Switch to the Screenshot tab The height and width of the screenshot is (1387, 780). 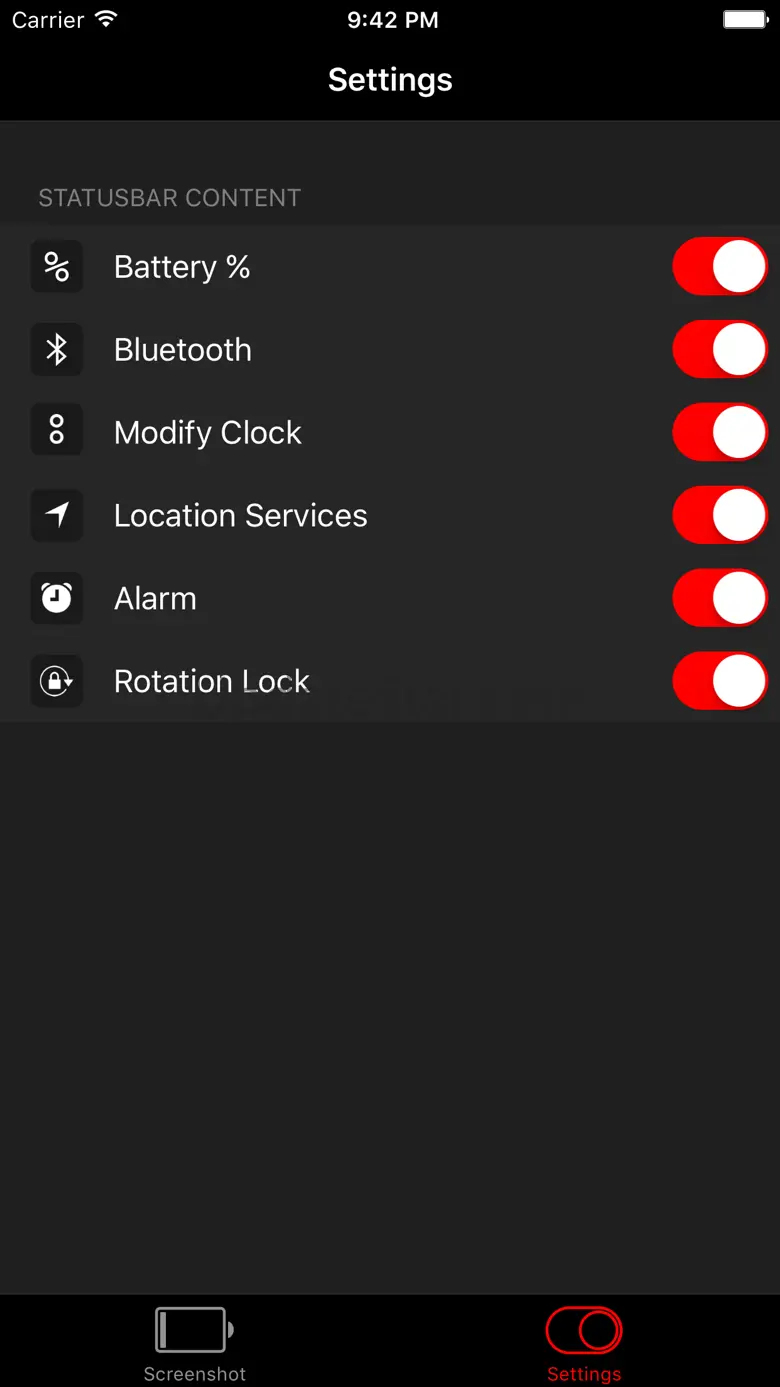pos(195,1343)
